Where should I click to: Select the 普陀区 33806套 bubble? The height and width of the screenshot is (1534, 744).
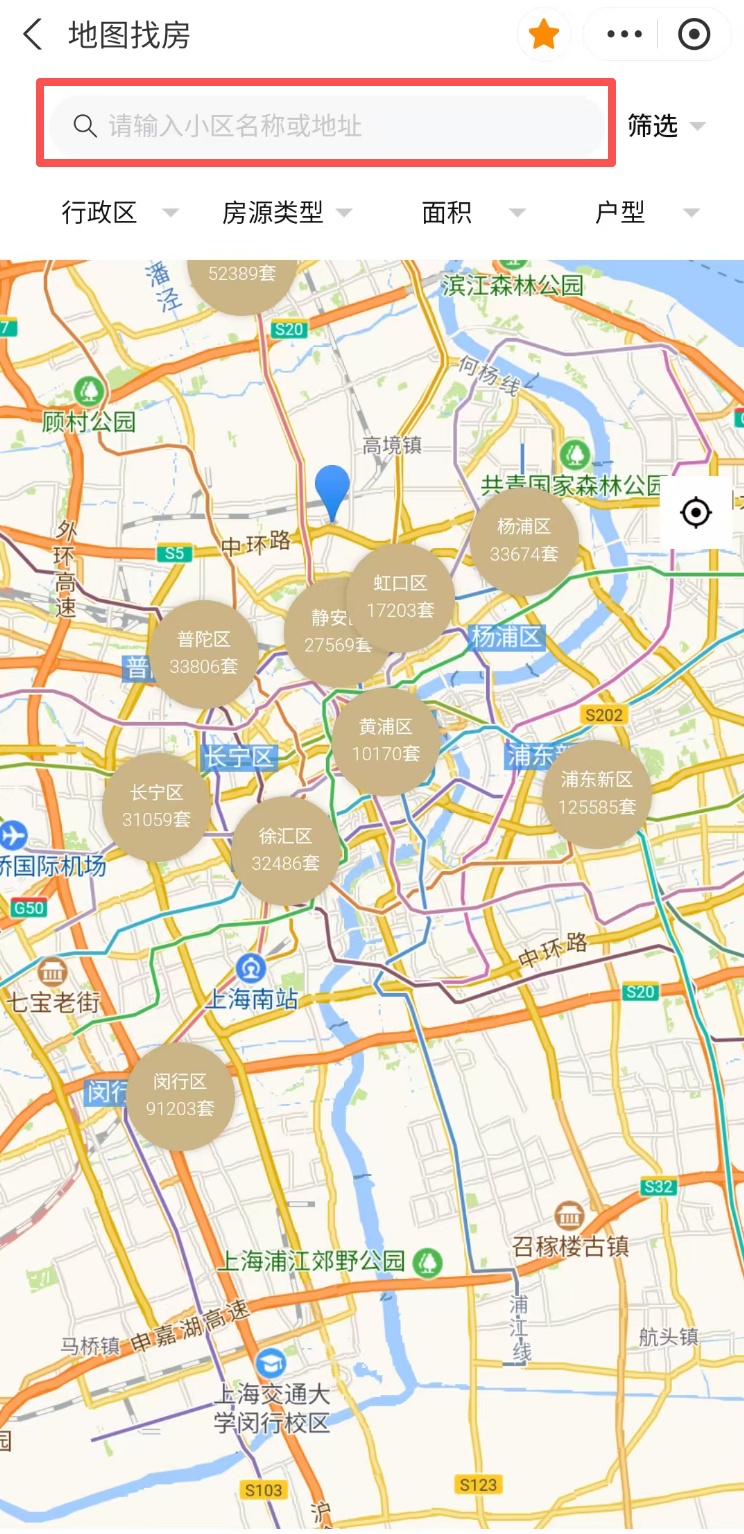pyautogui.click(x=204, y=653)
